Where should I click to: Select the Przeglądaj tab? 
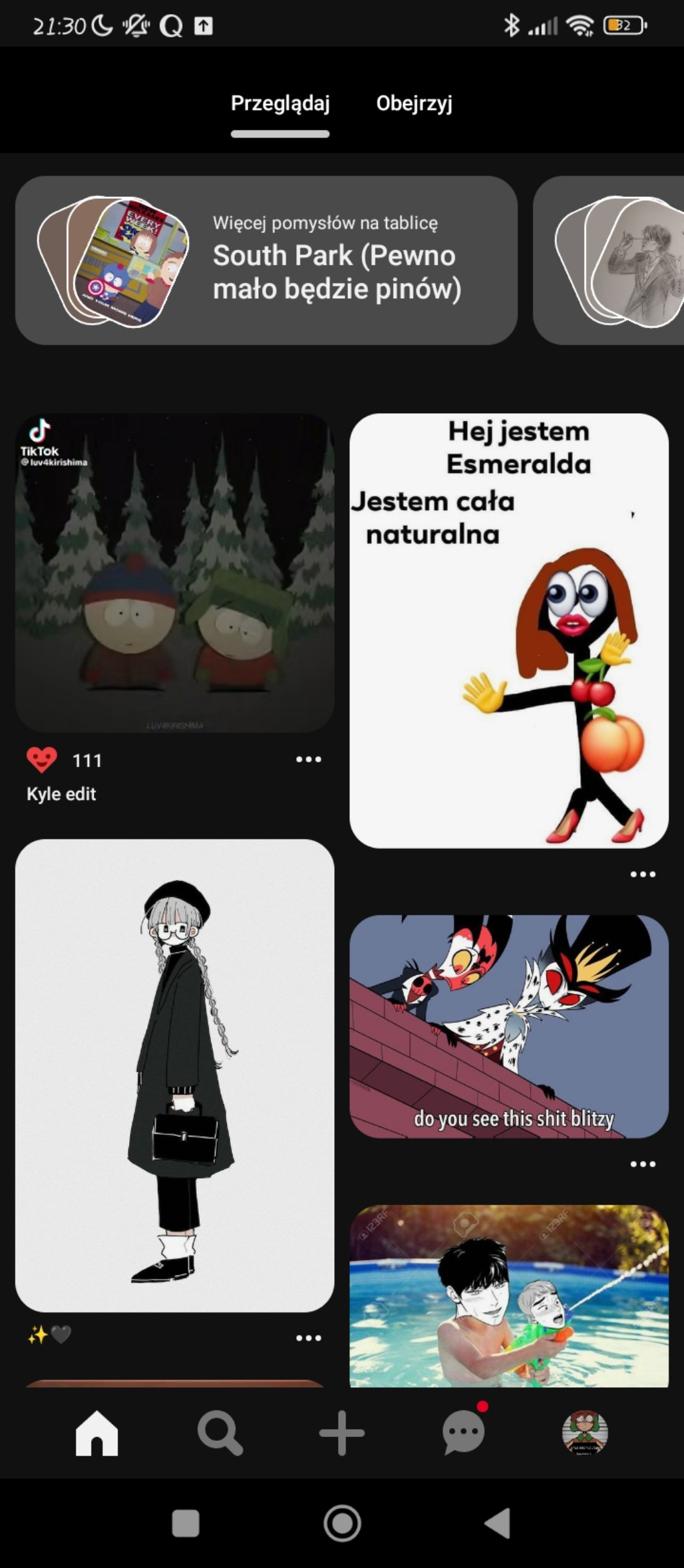[x=280, y=103]
